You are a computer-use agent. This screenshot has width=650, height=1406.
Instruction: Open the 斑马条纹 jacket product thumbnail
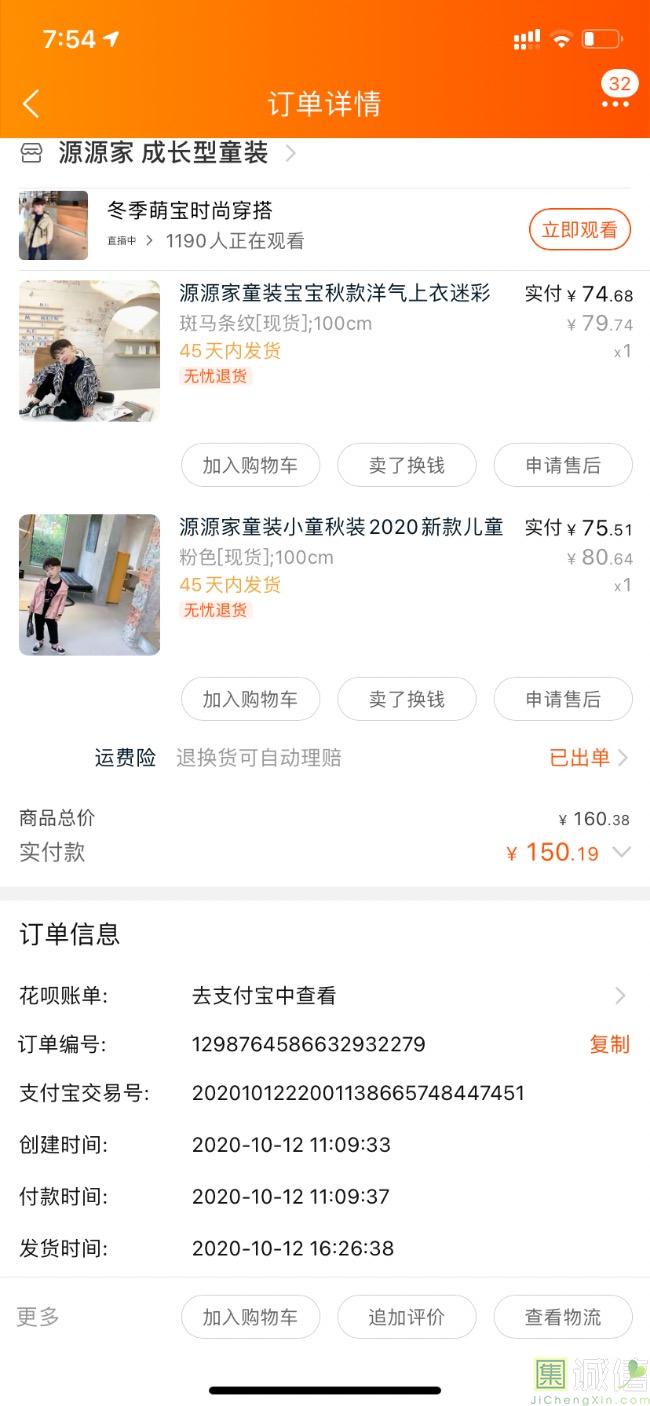(x=89, y=350)
